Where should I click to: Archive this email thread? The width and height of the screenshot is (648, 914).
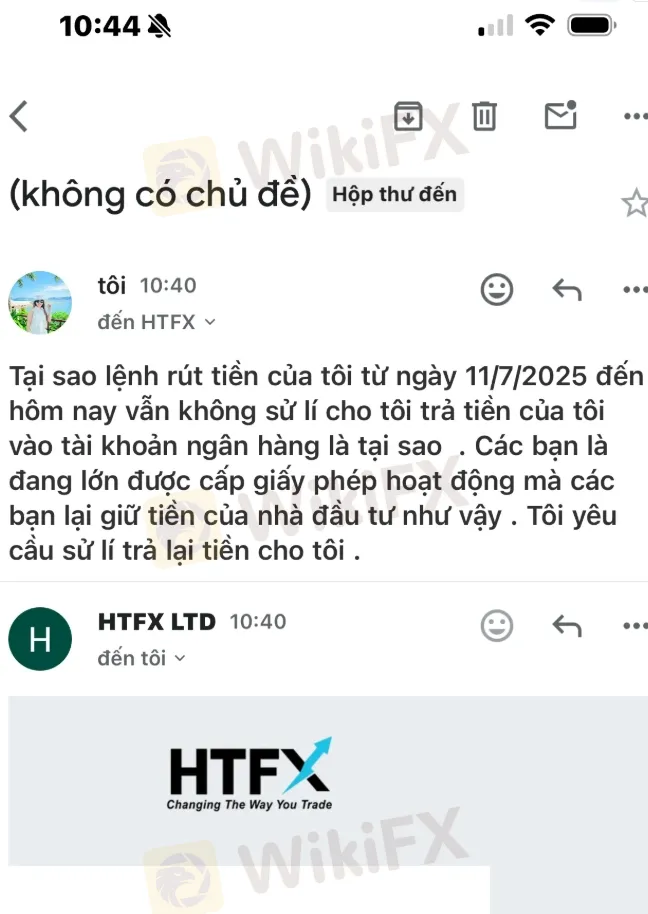[x=408, y=116]
